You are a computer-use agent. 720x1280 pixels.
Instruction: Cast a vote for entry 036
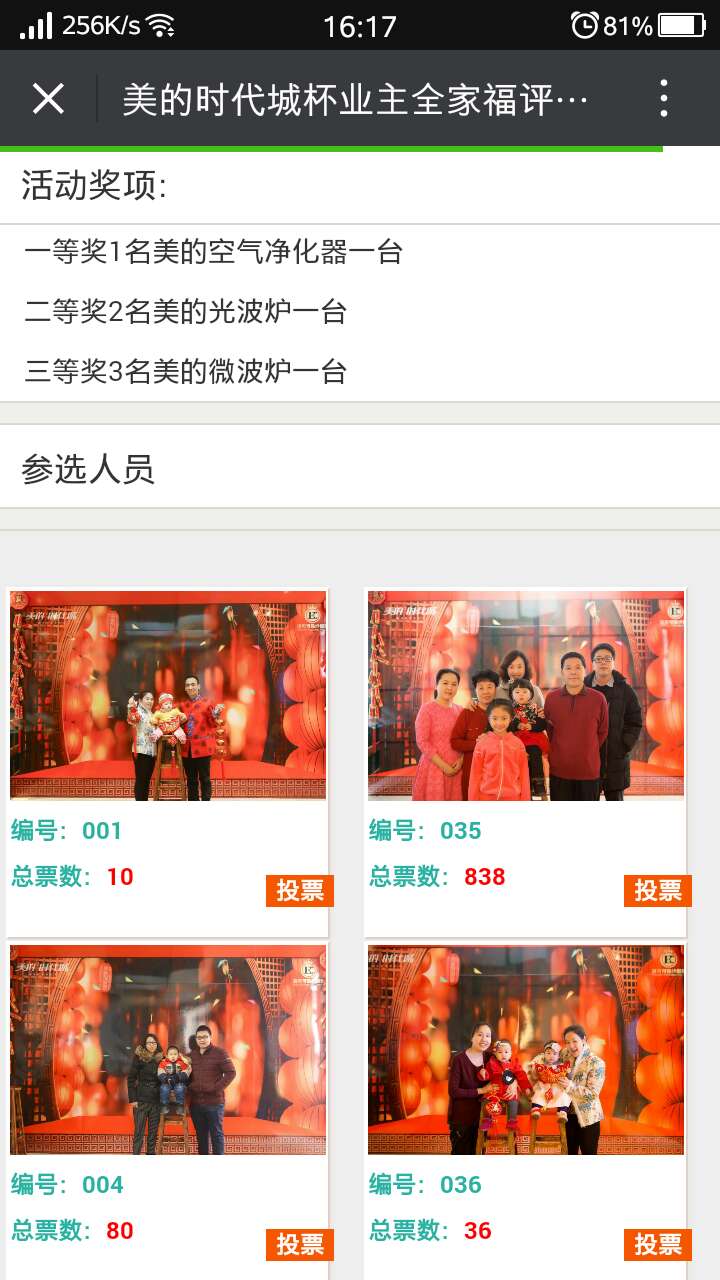[x=657, y=1244]
